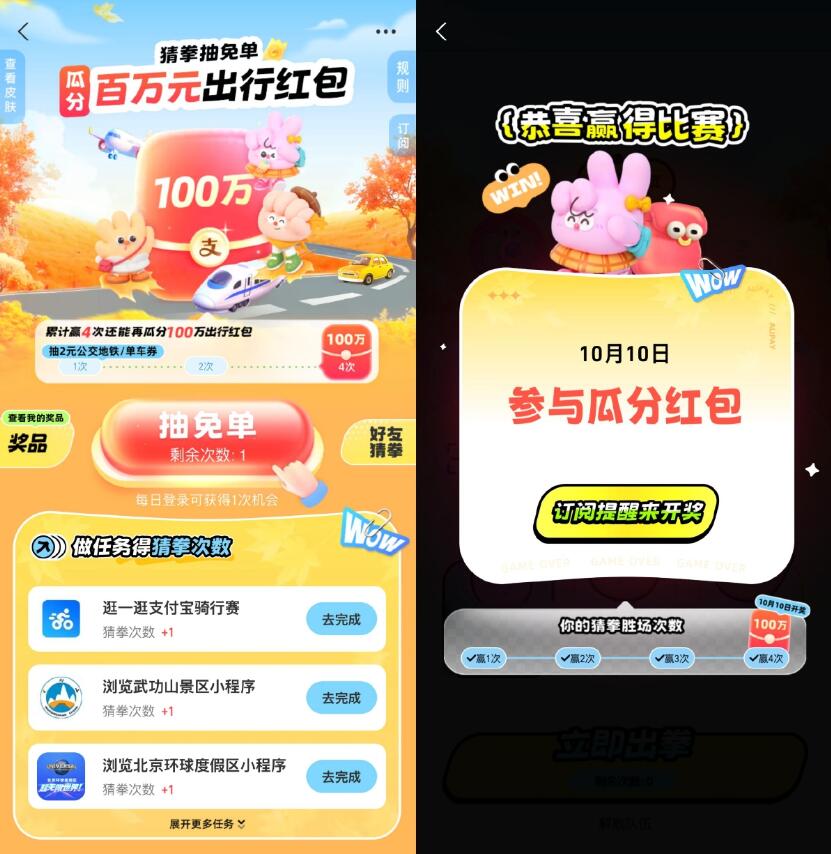The width and height of the screenshot is (831, 854).
Task: Tap 订阅提醒来开奖 to subscribe to the reminder
Action: click(x=626, y=513)
